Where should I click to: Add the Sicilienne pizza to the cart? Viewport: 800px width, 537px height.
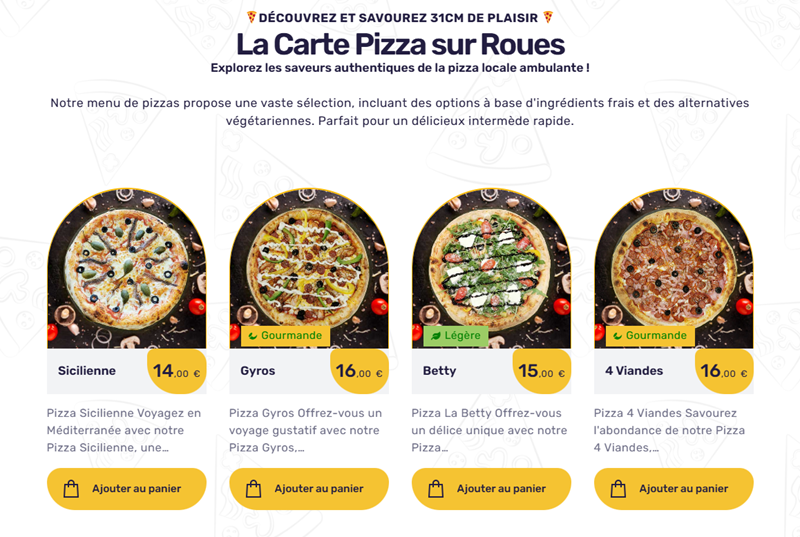(126, 489)
